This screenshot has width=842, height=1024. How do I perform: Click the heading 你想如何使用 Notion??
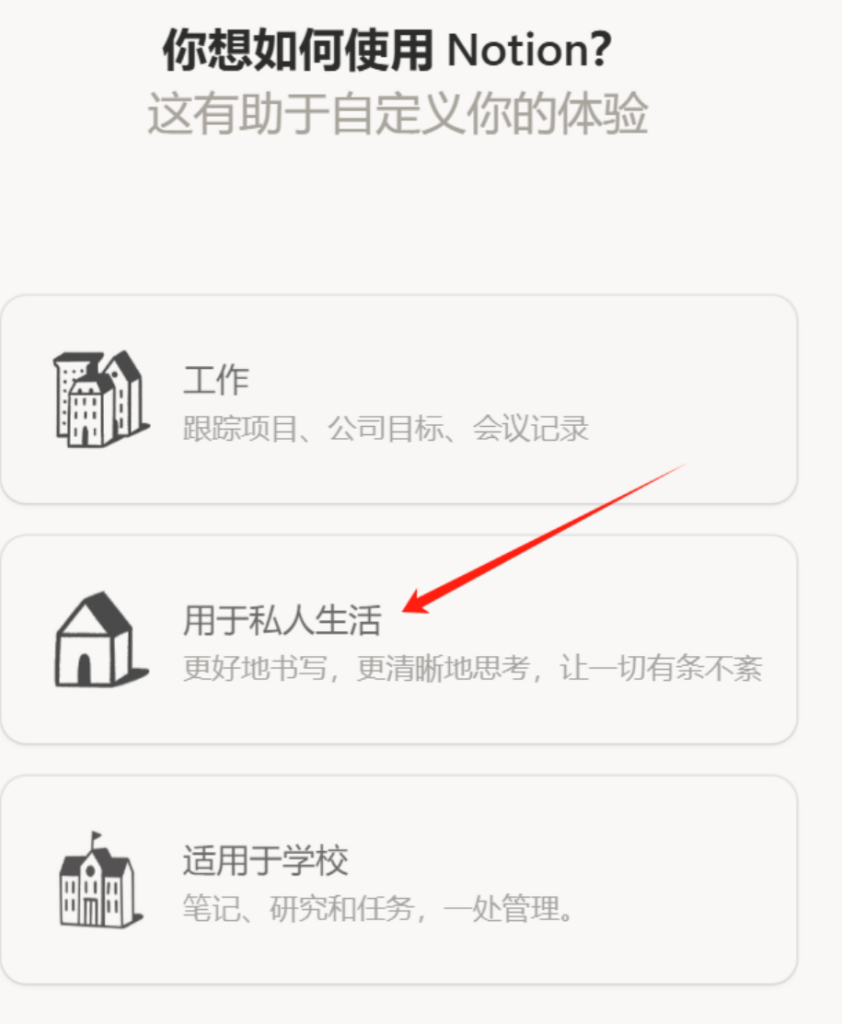pos(420,48)
